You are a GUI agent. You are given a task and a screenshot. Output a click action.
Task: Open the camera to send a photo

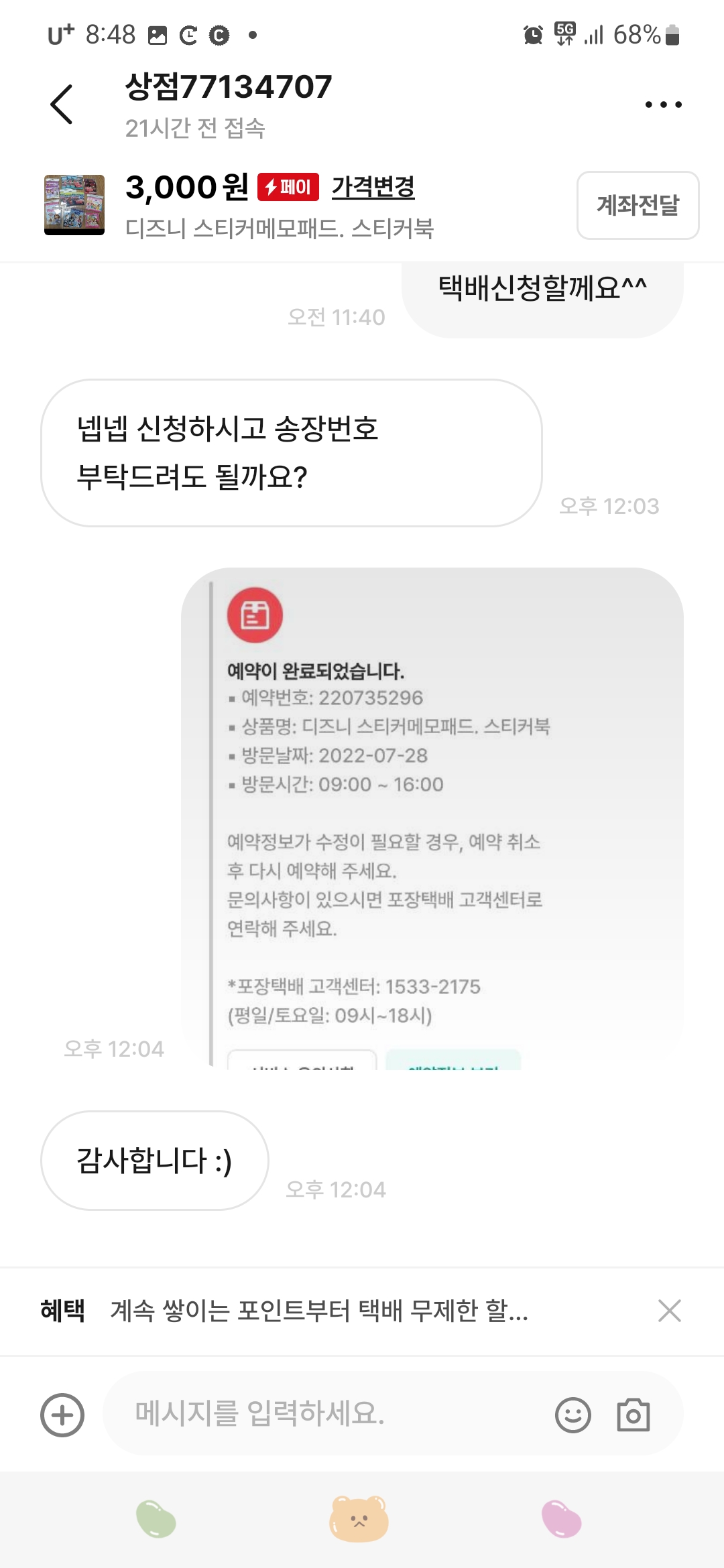pyautogui.click(x=633, y=1415)
